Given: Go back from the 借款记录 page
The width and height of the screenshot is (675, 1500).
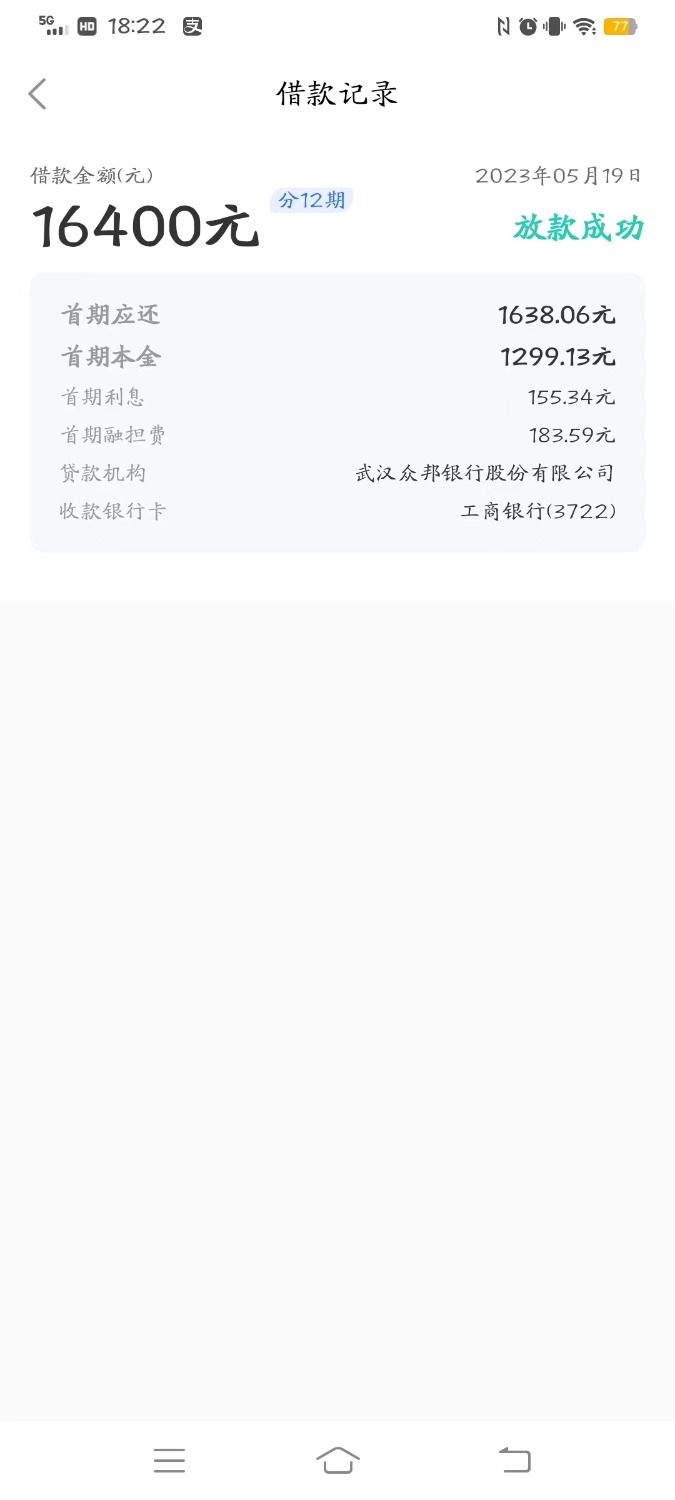Looking at the screenshot, I should [37, 94].
